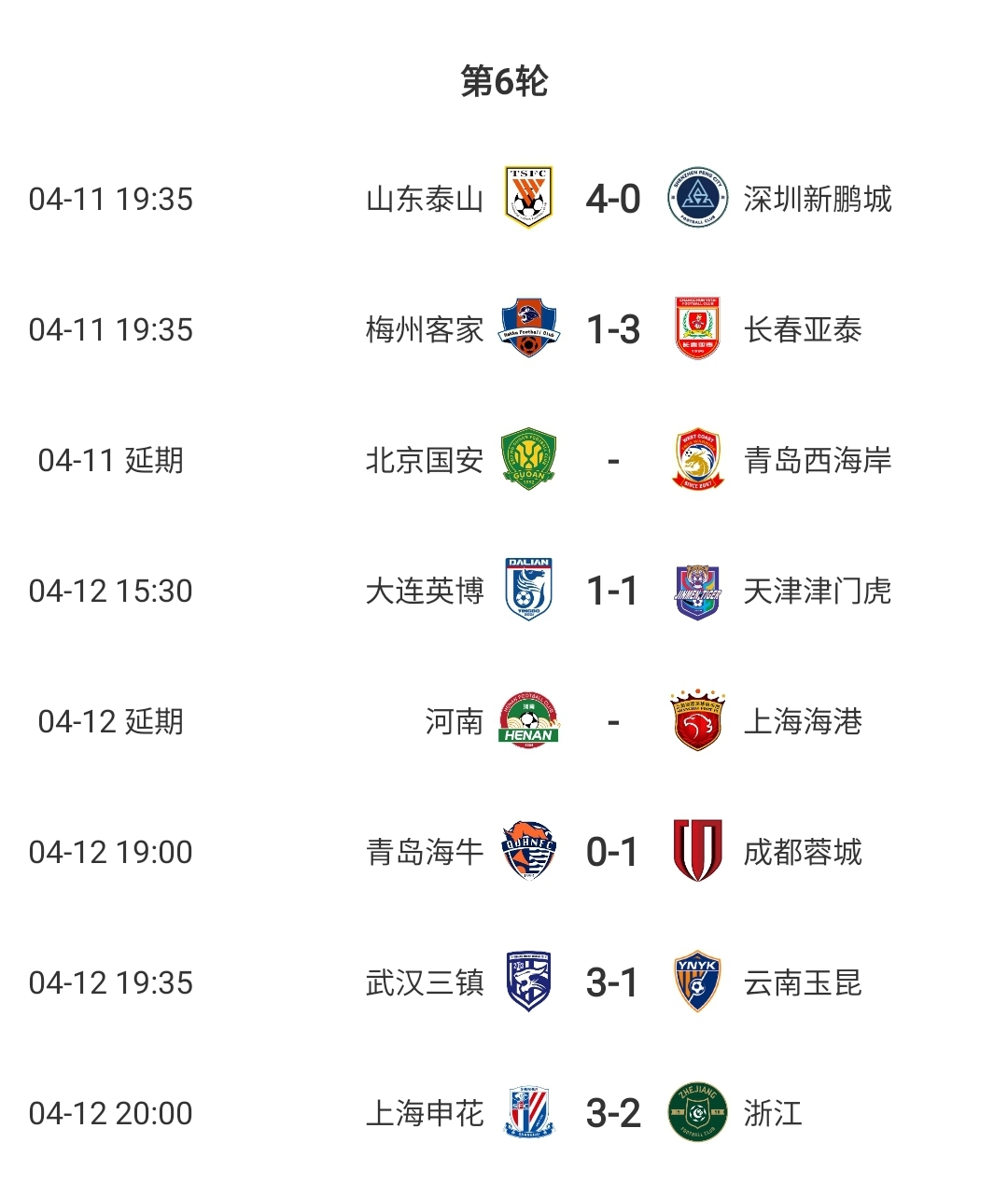View the 青岛海牛 vs 成都蓉城 match details
Image resolution: width=1008 pixels, height=1184 pixels.
pyautogui.click(x=612, y=852)
